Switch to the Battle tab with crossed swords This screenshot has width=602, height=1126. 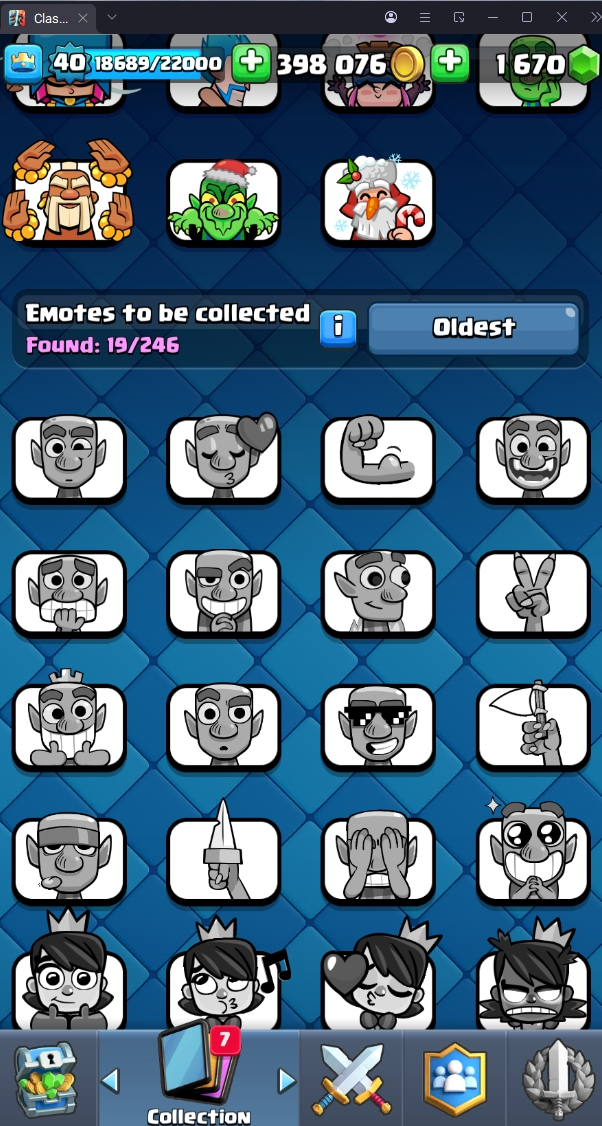(349, 1078)
